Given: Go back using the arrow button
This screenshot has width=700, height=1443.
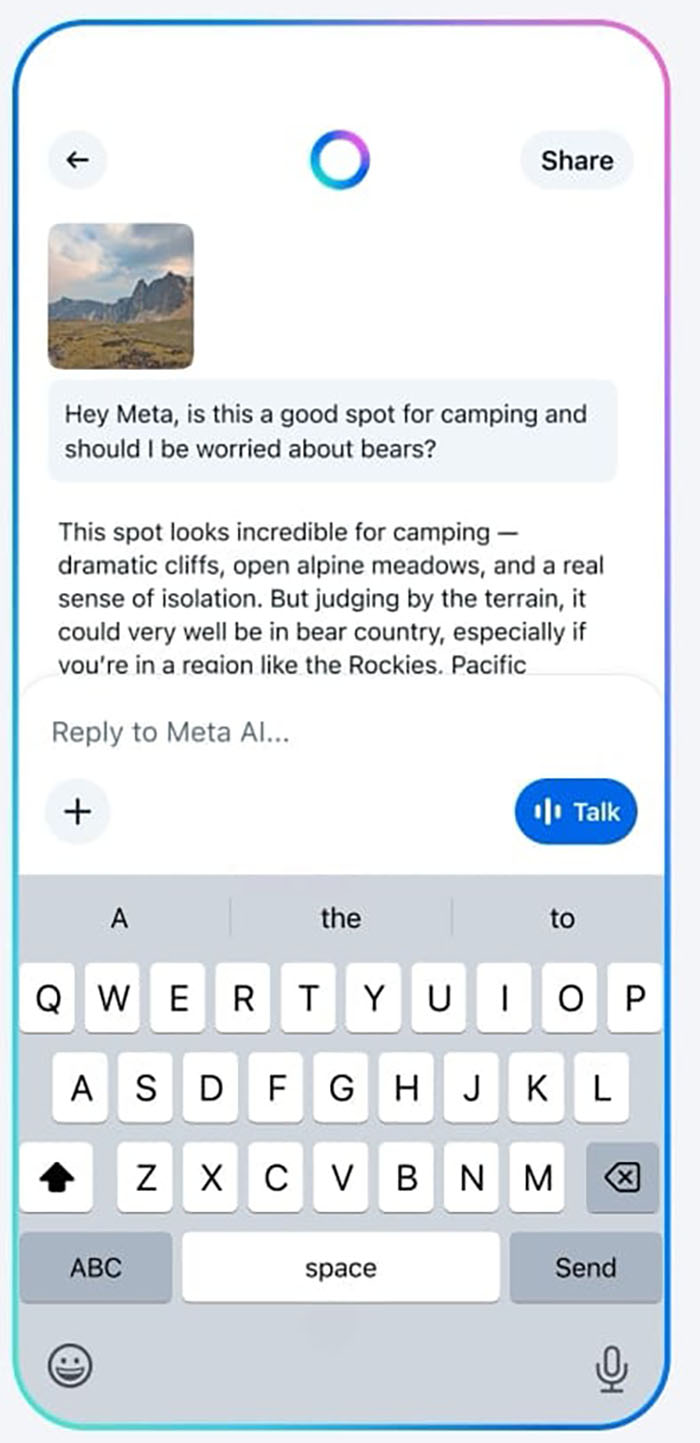Looking at the screenshot, I should (x=77, y=160).
